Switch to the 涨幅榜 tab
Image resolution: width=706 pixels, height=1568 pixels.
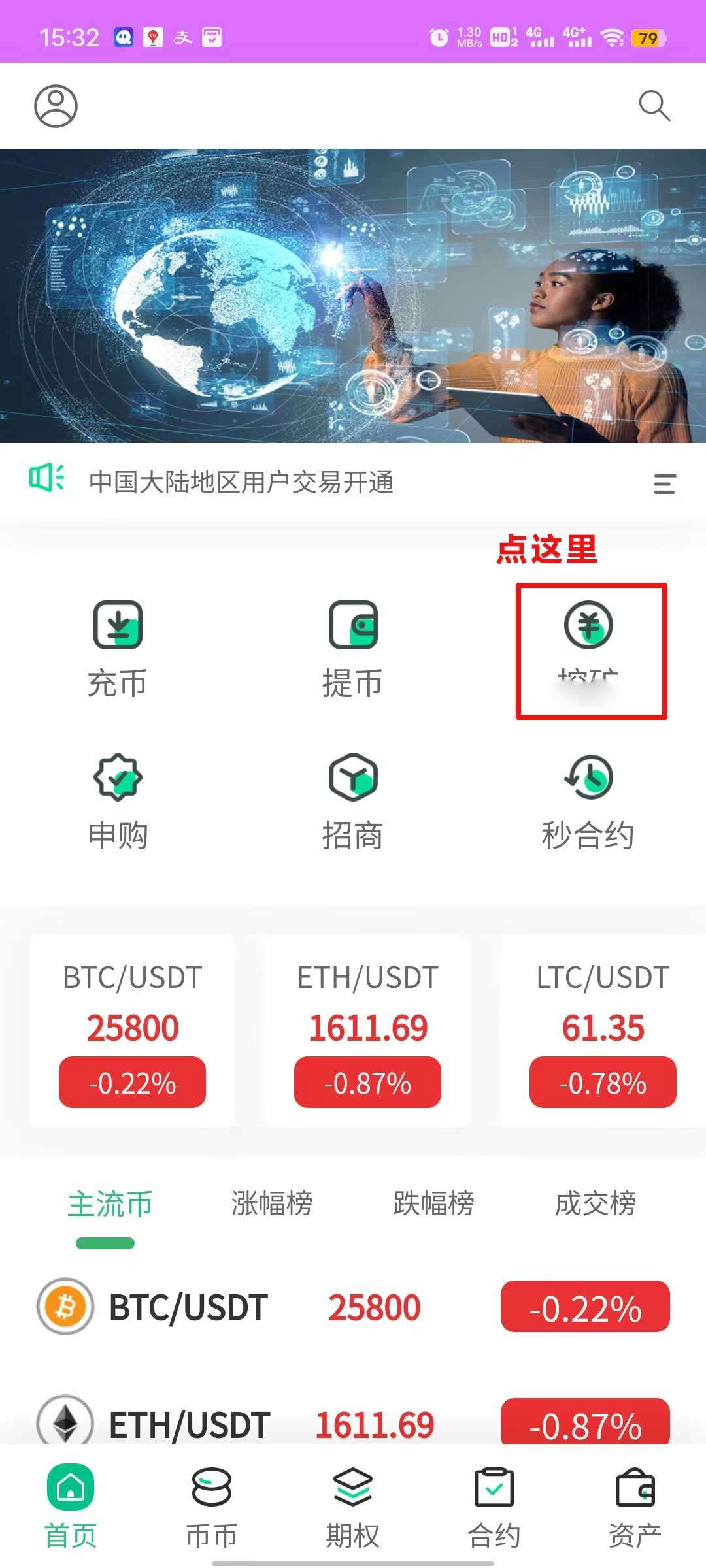click(x=271, y=1203)
